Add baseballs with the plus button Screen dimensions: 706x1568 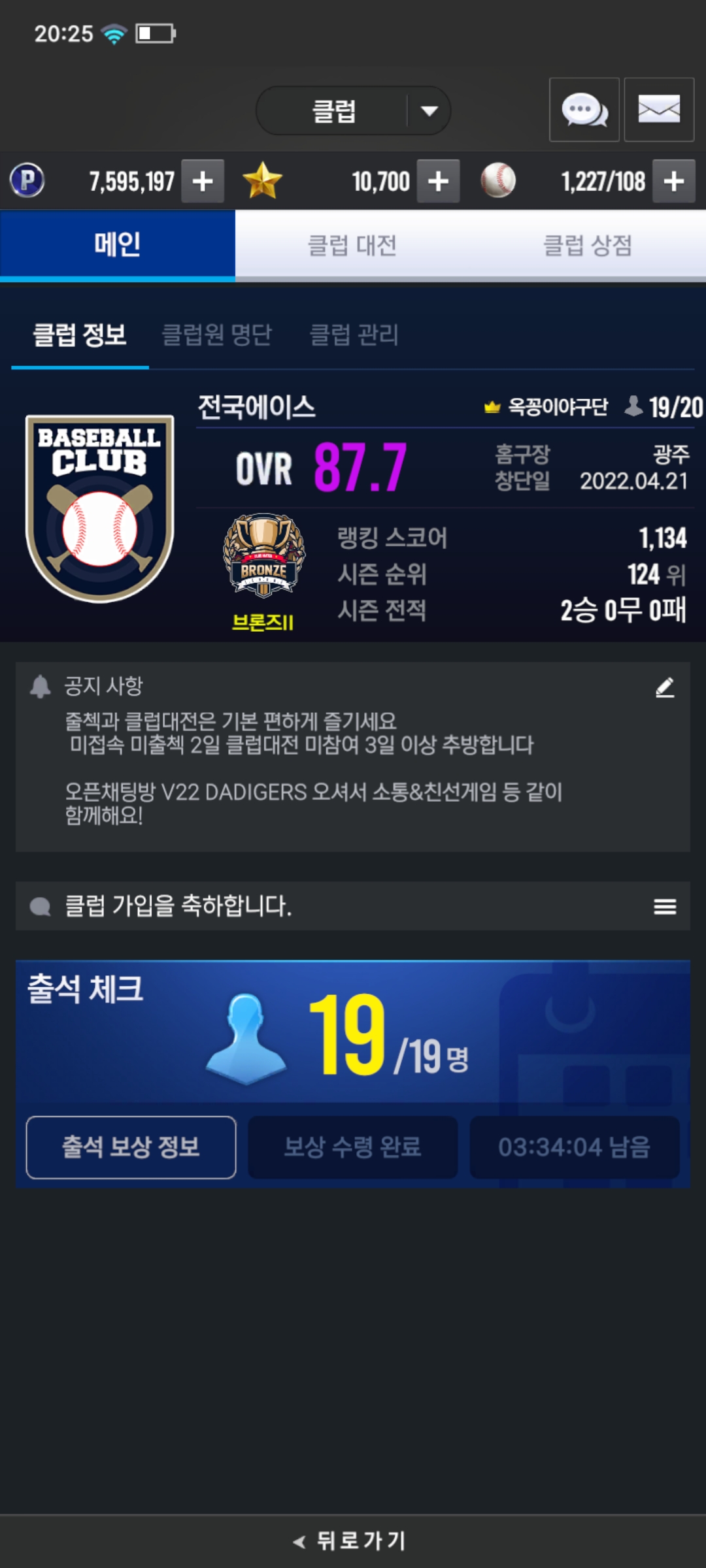[674, 181]
